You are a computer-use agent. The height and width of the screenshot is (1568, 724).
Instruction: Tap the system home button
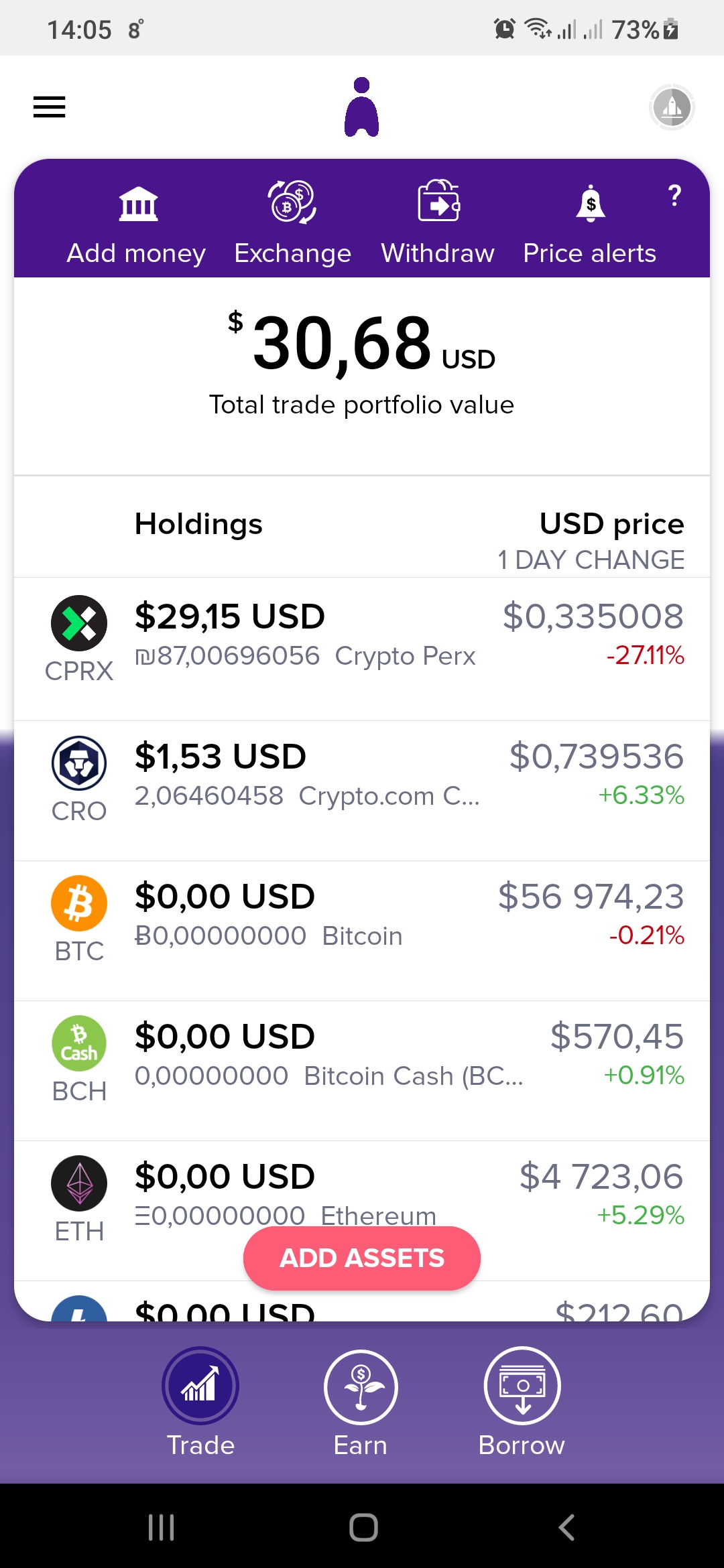point(363,1527)
